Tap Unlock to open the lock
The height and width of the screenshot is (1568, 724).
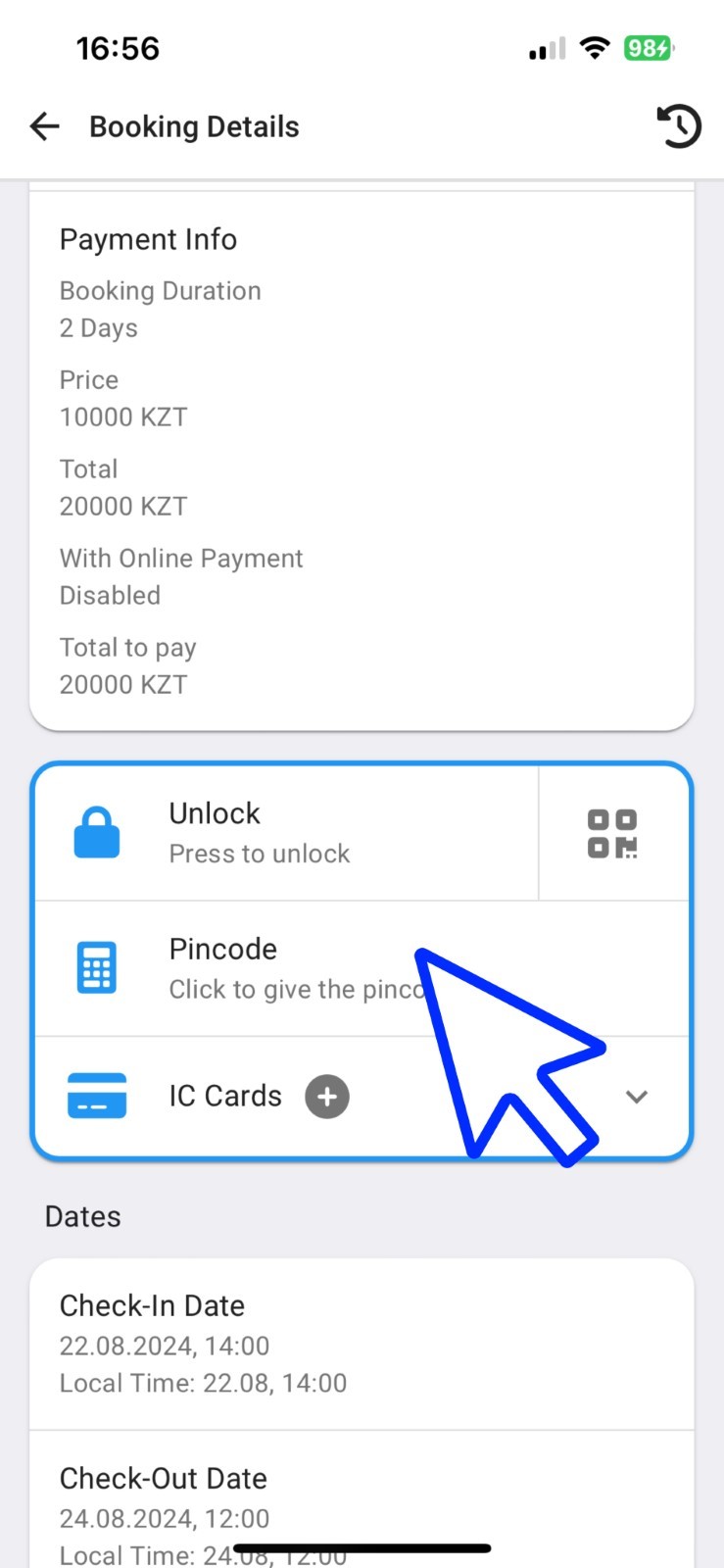point(284,833)
